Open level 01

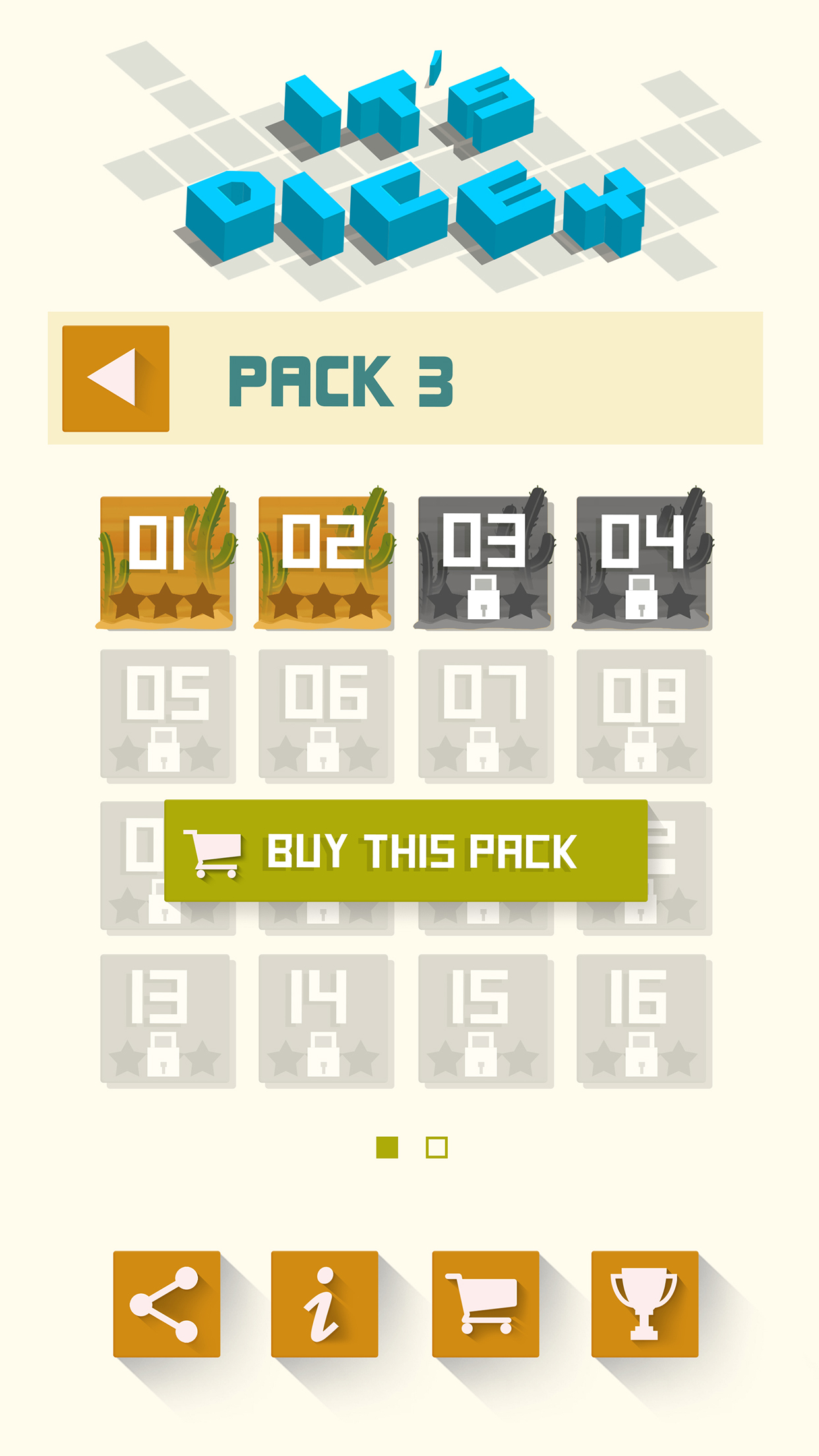click(166, 562)
